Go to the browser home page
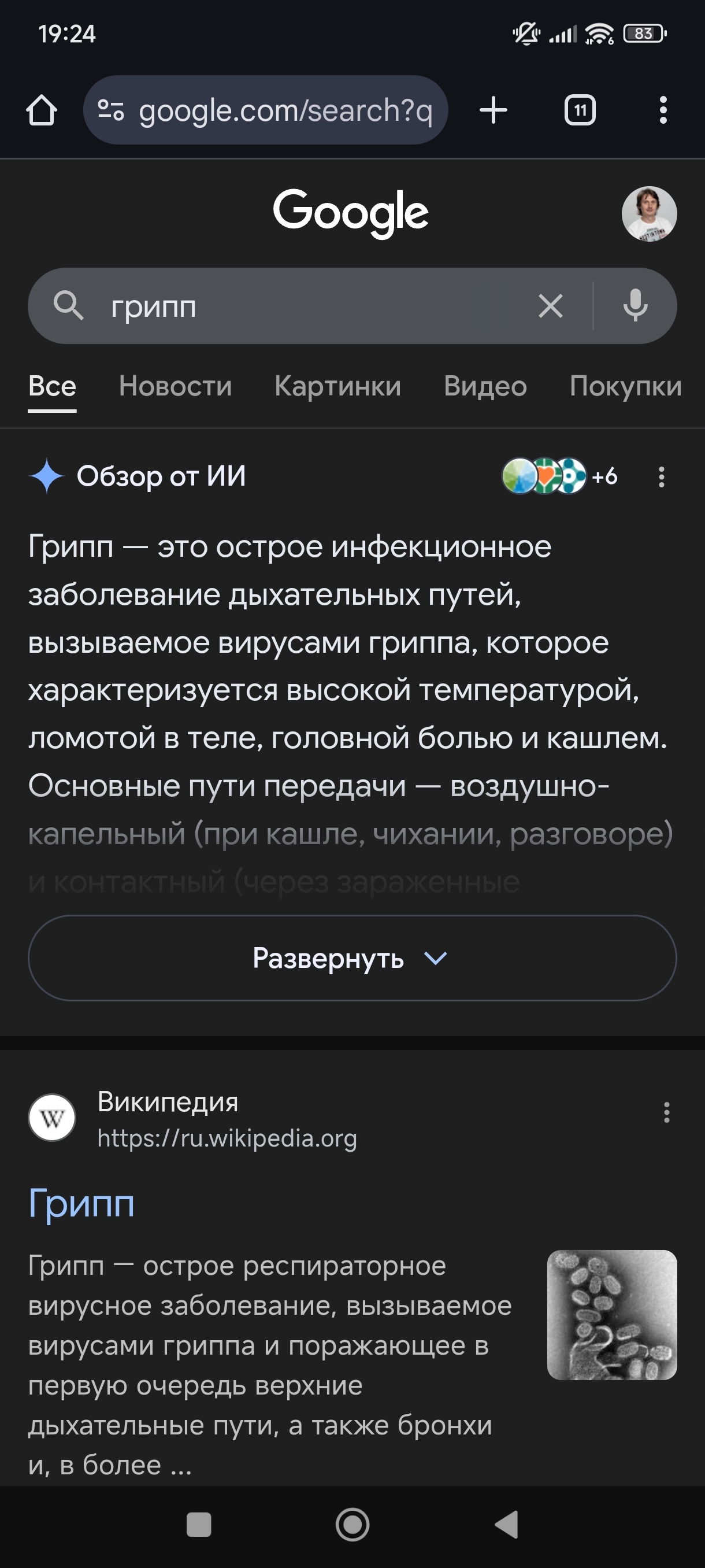Viewport: 705px width, 1568px height. [x=42, y=110]
